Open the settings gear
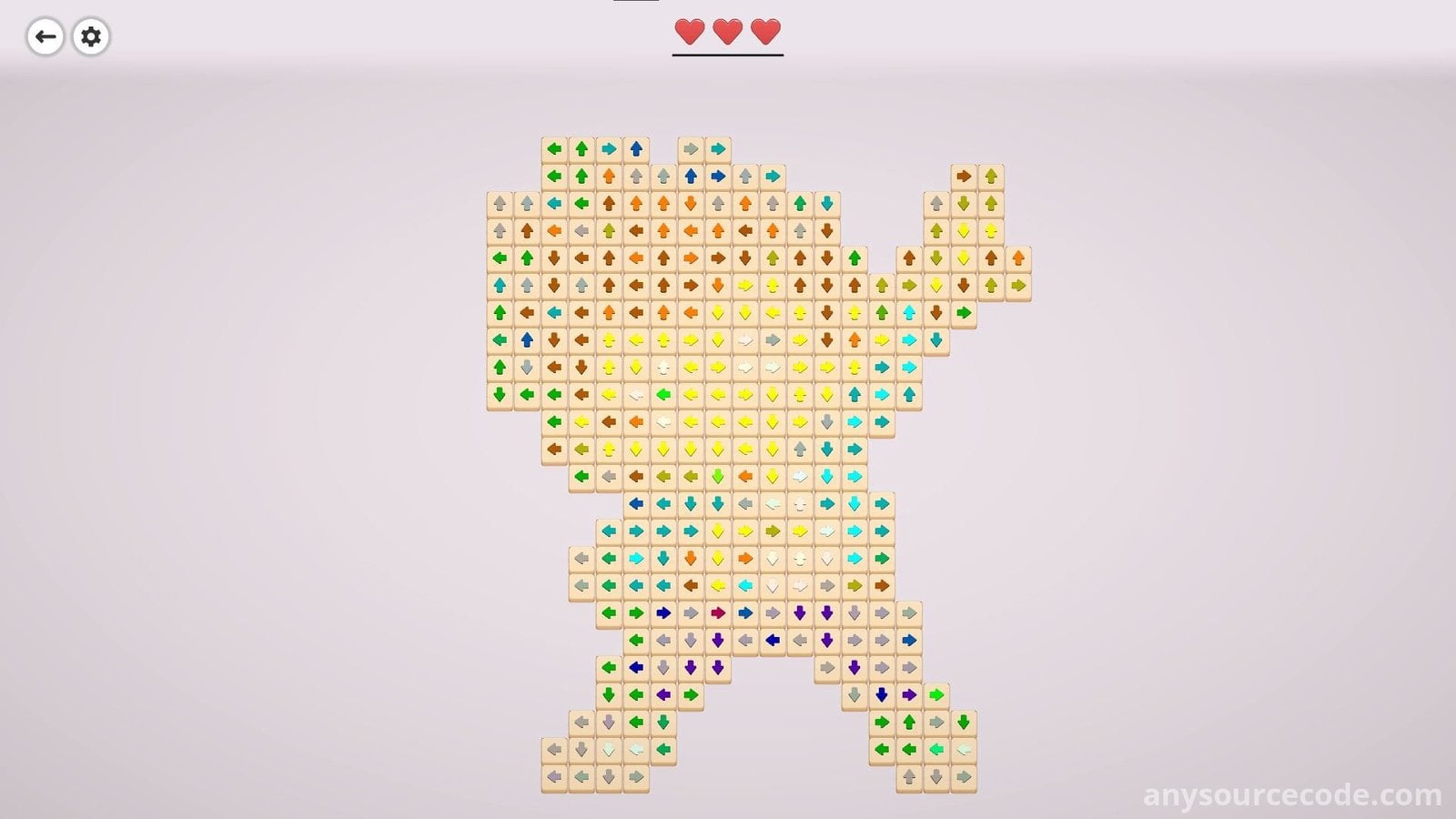1456x819 pixels. pyautogui.click(x=91, y=37)
